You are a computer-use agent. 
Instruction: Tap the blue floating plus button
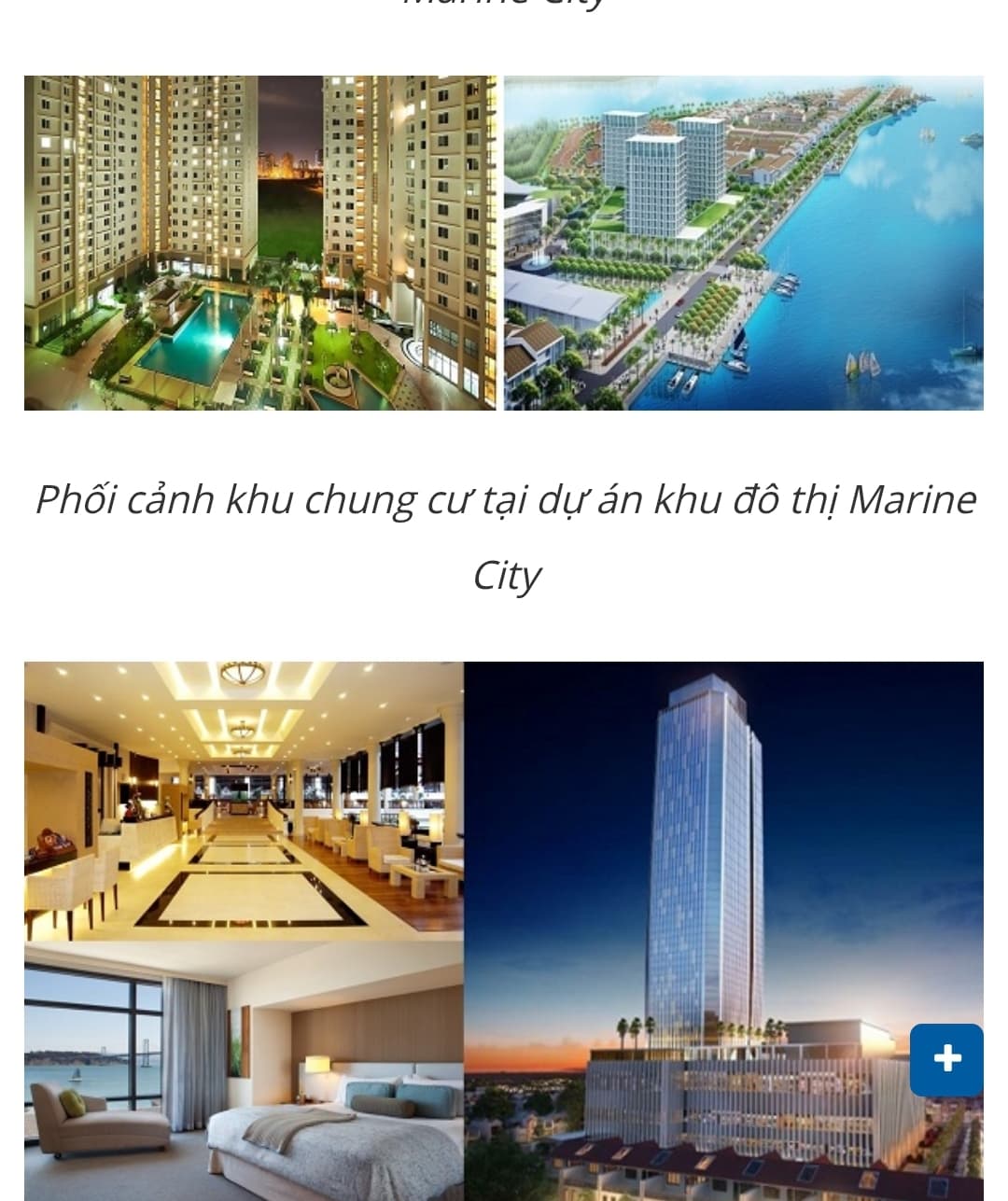[x=946, y=1059]
